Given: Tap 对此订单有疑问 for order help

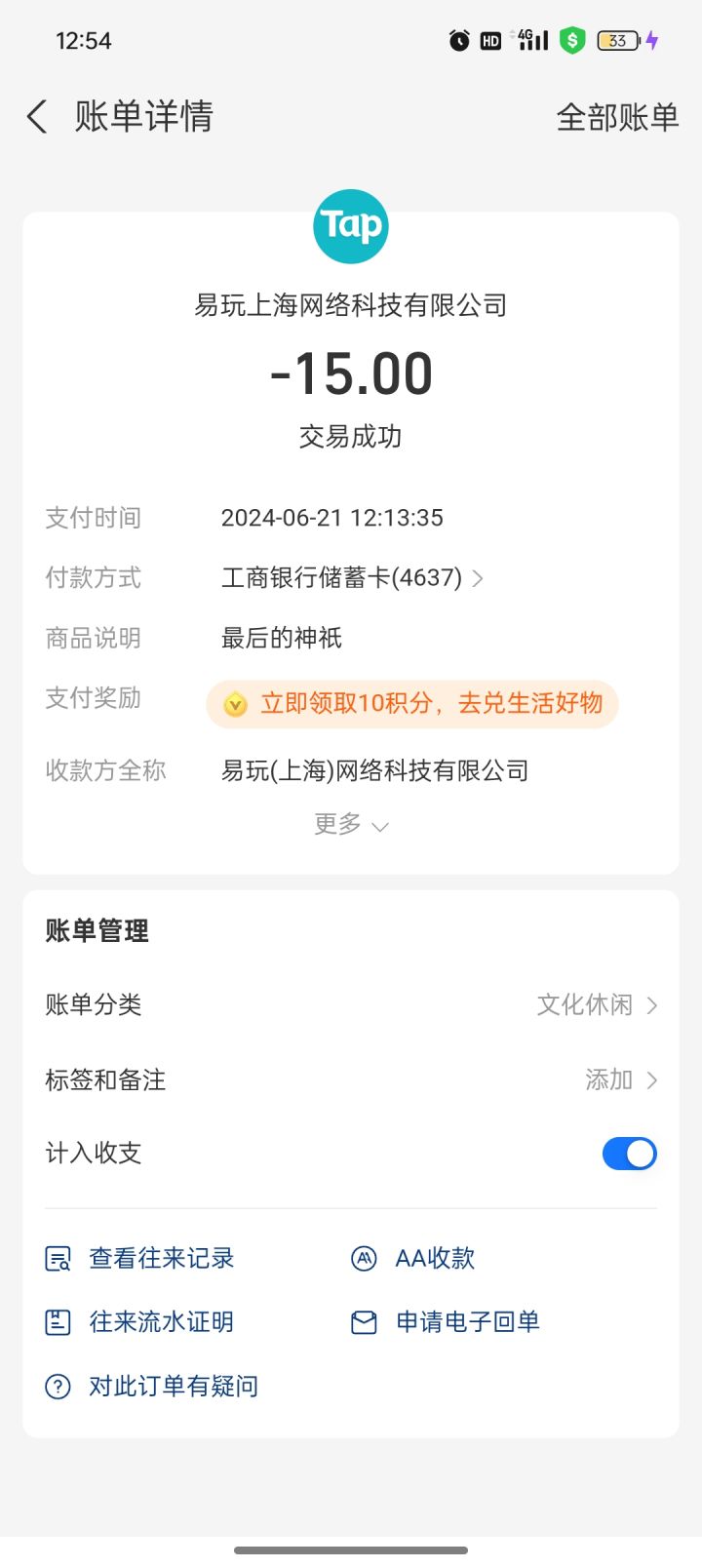Looking at the screenshot, I should point(152,1386).
